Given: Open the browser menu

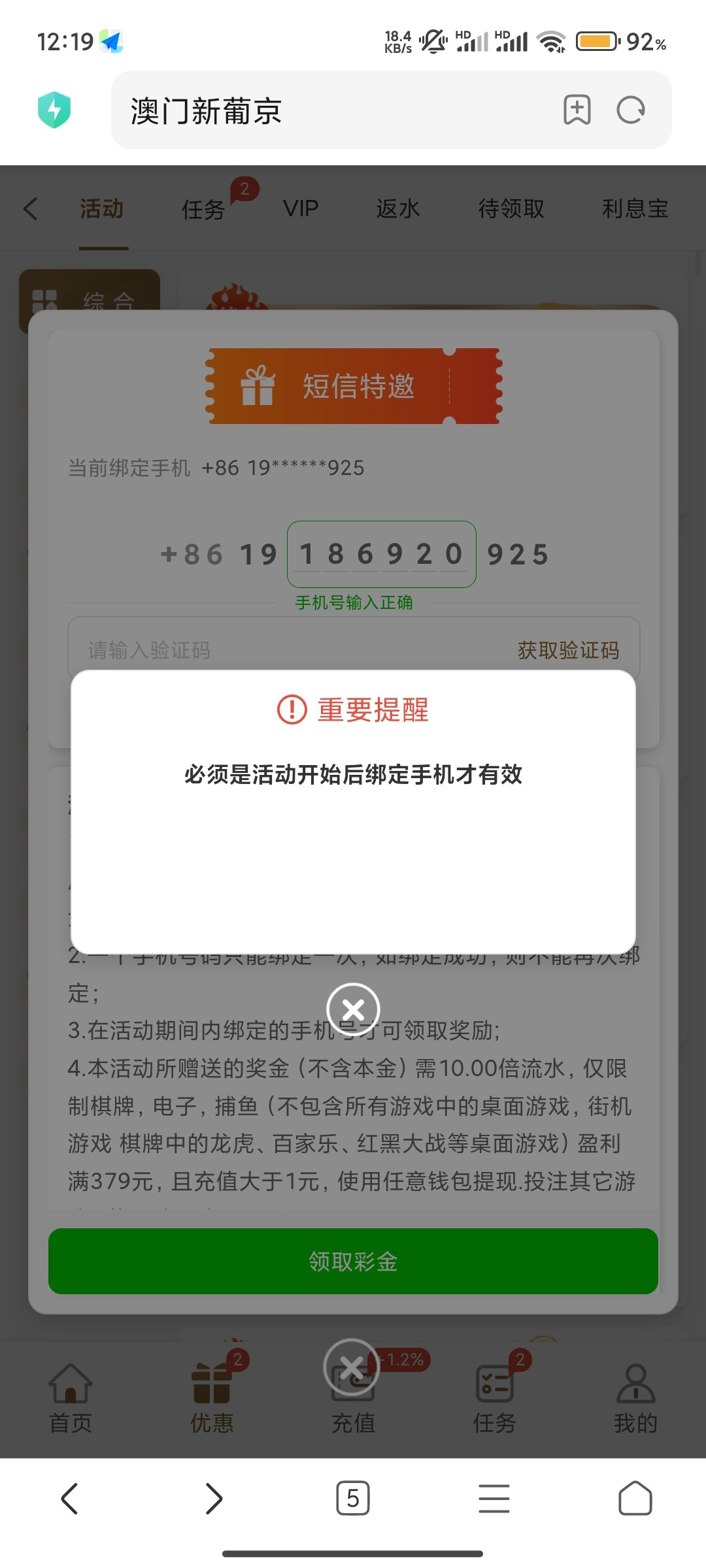Looking at the screenshot, I should point(494,1497).
